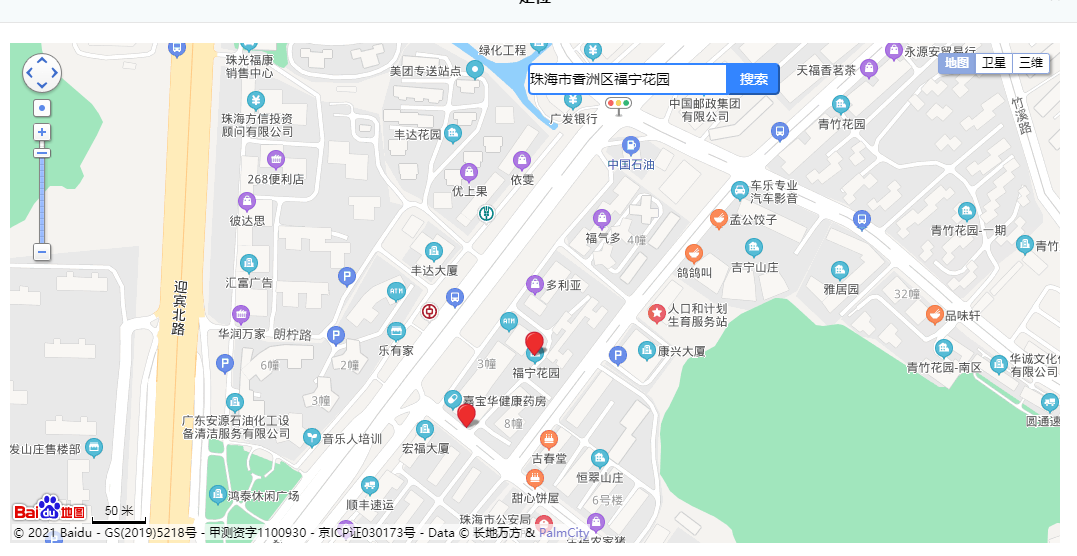The image size is (1077, 556).
Task: Switch to 卫星 satellite view
Action: pos(993,63)
